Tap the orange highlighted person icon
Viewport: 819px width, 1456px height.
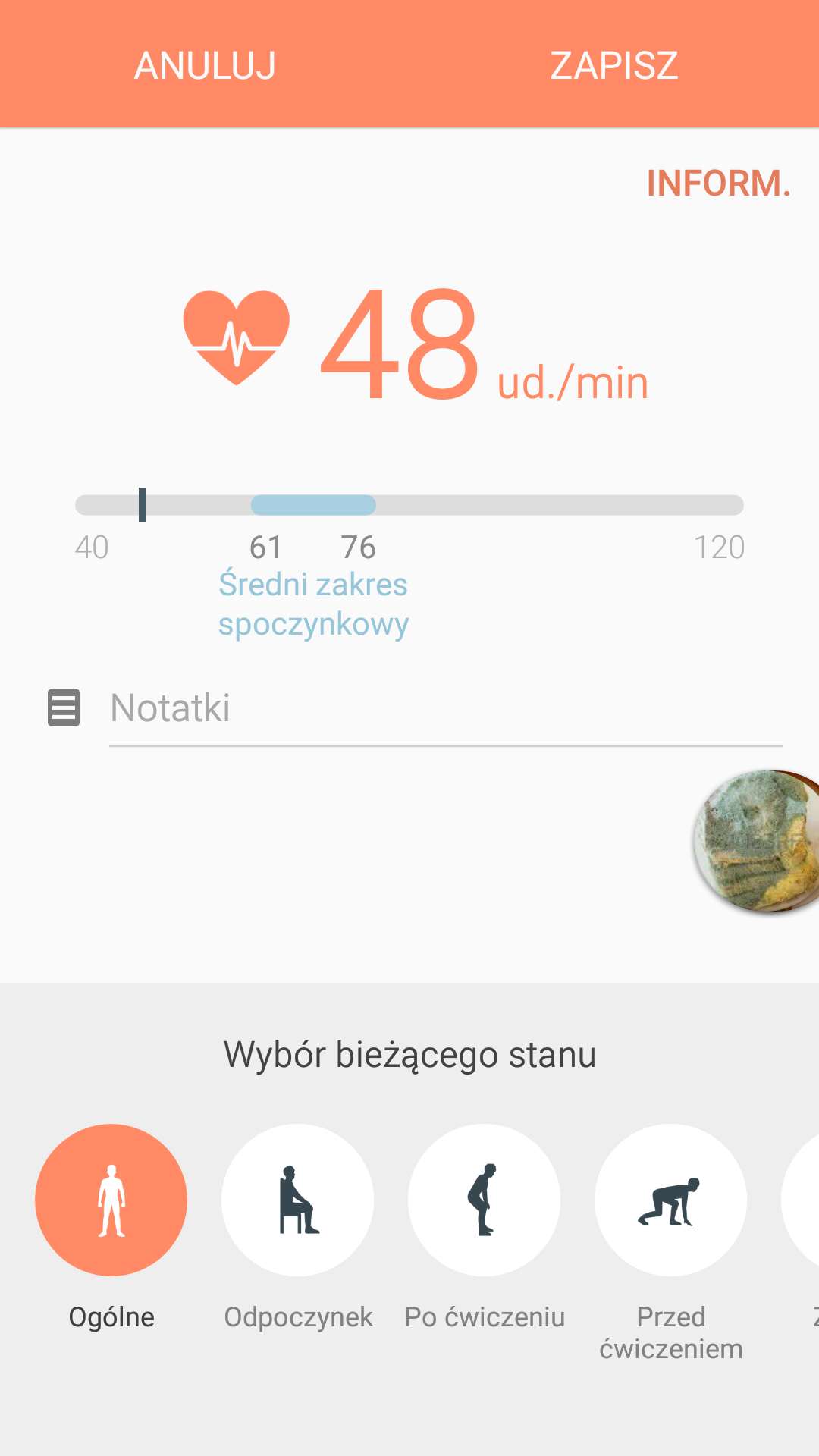click(111, 1199)
